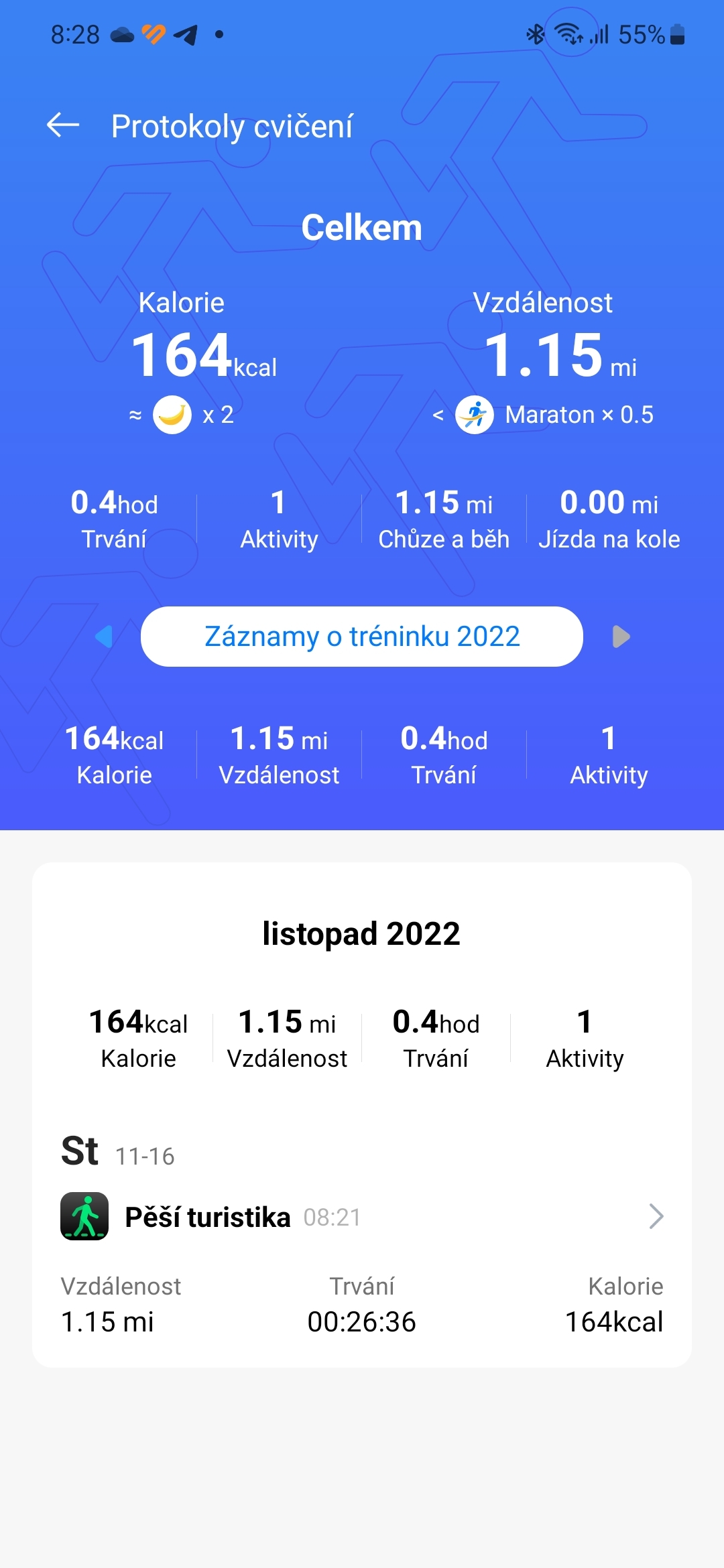Tap the weather cloud icon in status bar

(121, 34)
